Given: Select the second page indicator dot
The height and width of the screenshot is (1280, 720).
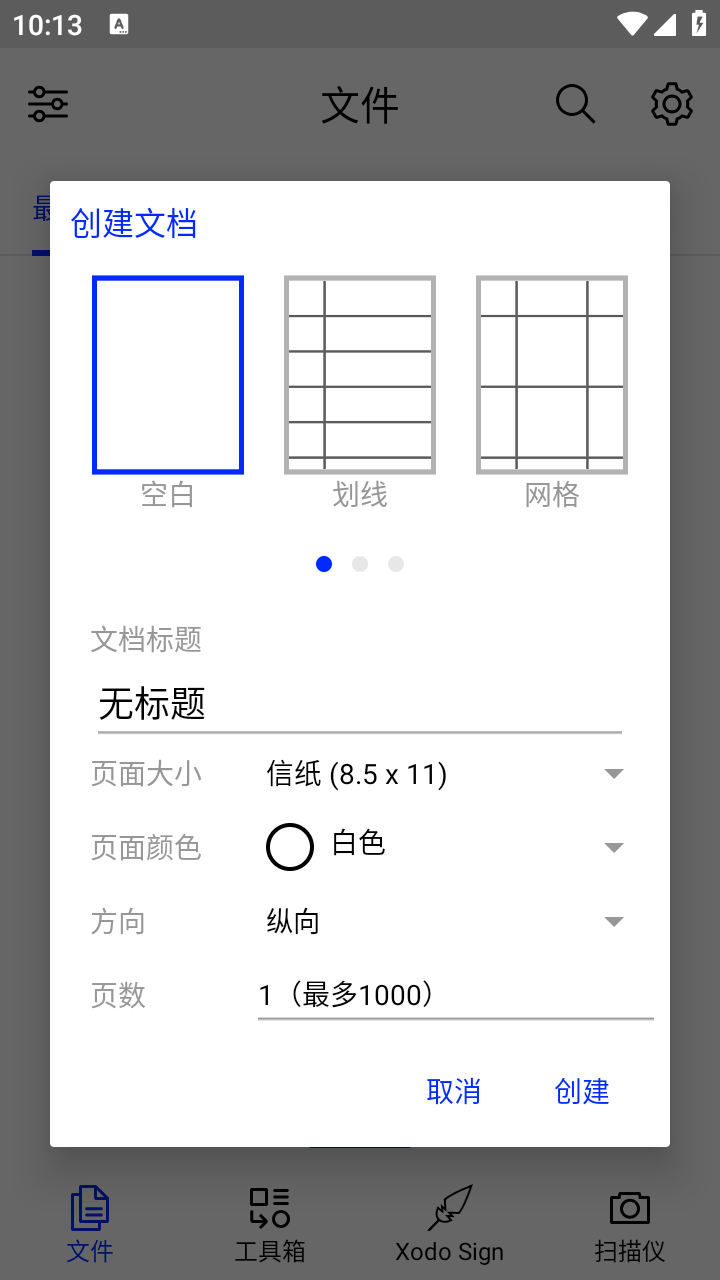Looking at the screenshot, I should click(x=360, y=564).
